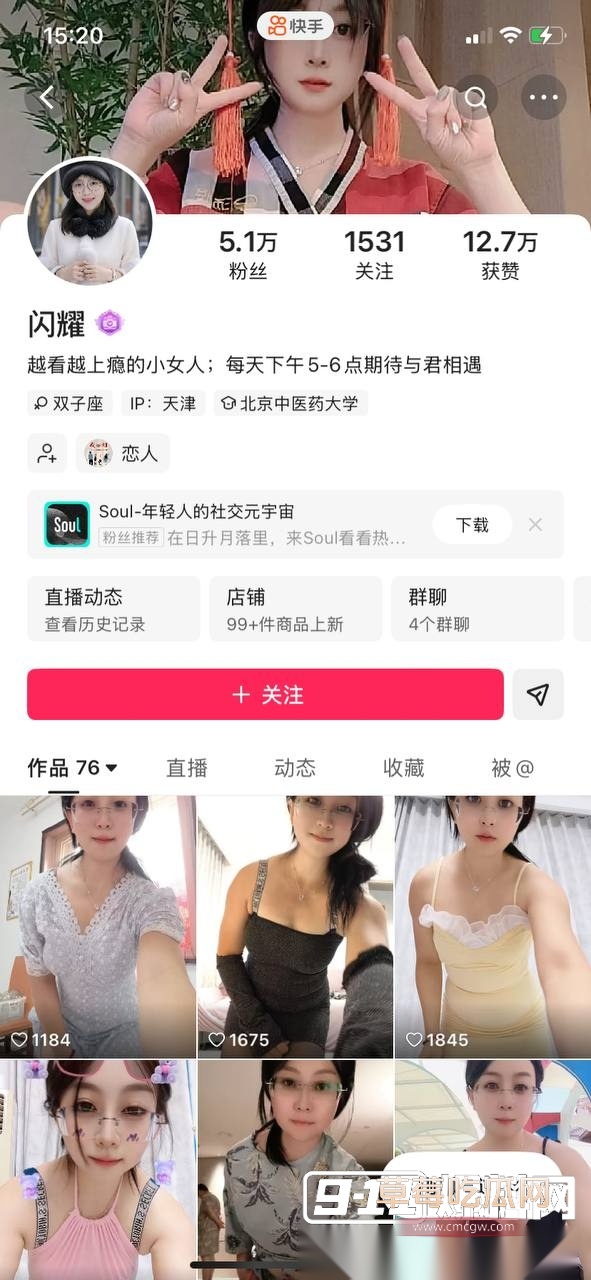Open the 1531 关注 following list

[374, 255]
